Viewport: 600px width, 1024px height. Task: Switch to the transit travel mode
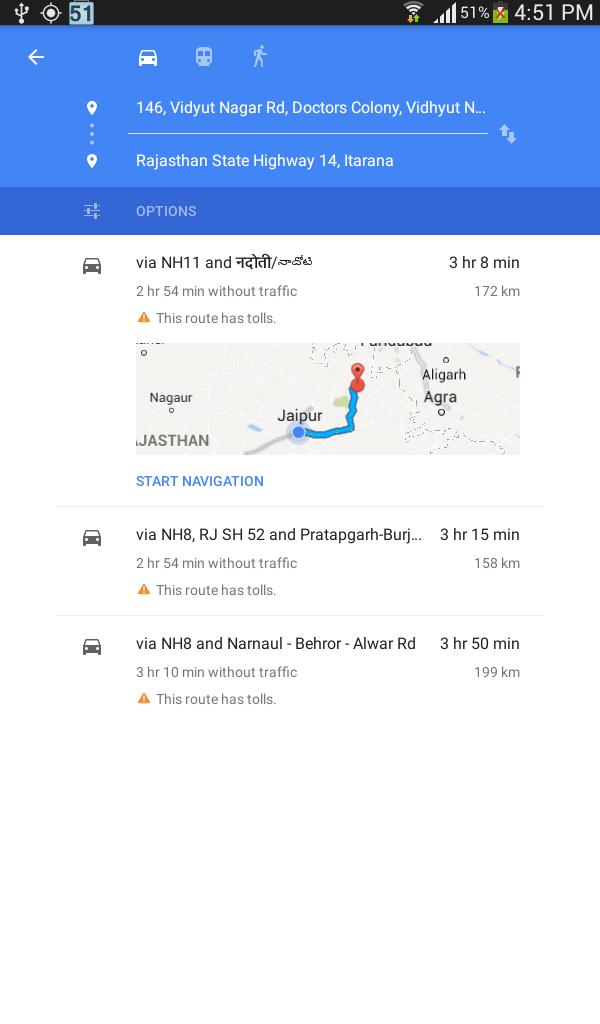tap(204, 57)
